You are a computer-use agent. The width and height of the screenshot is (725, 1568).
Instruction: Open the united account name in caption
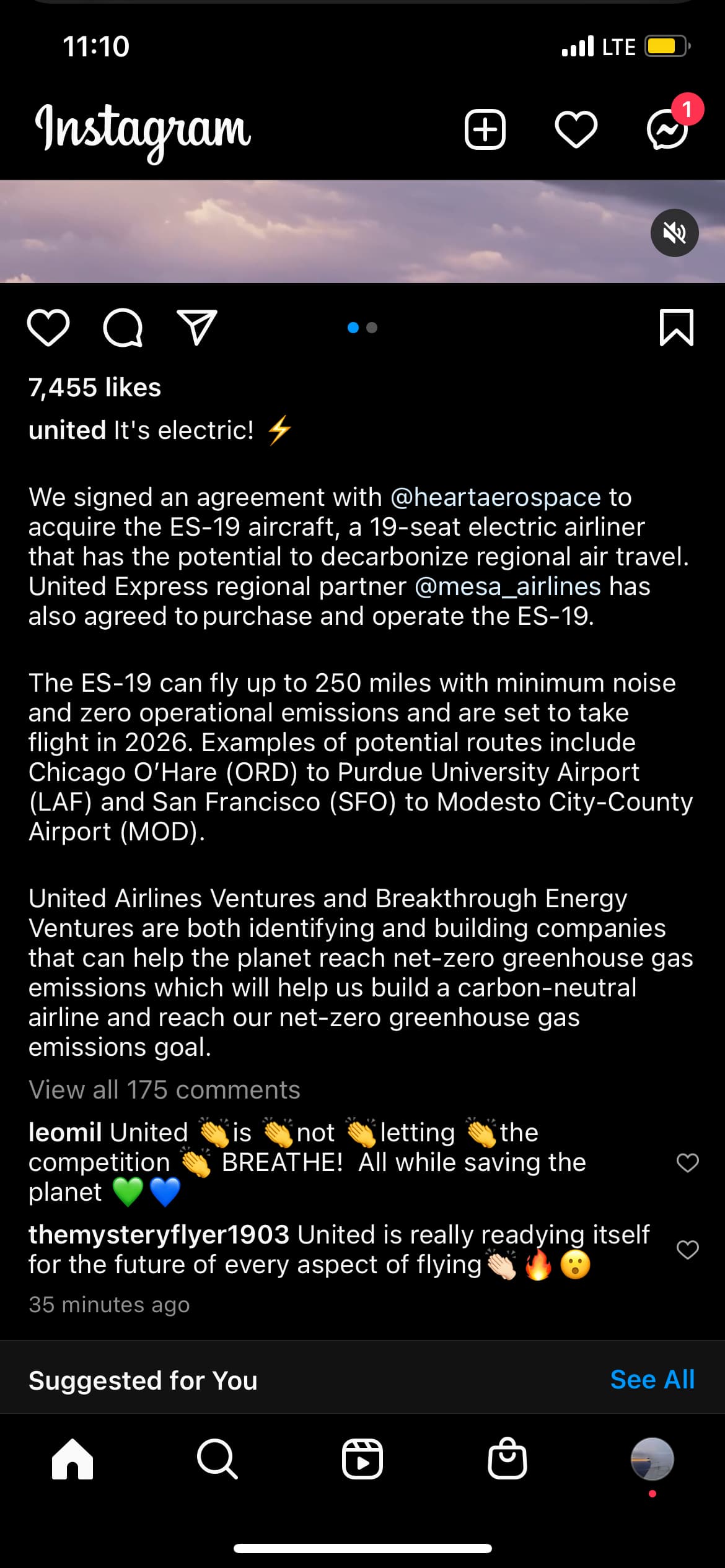67,430
